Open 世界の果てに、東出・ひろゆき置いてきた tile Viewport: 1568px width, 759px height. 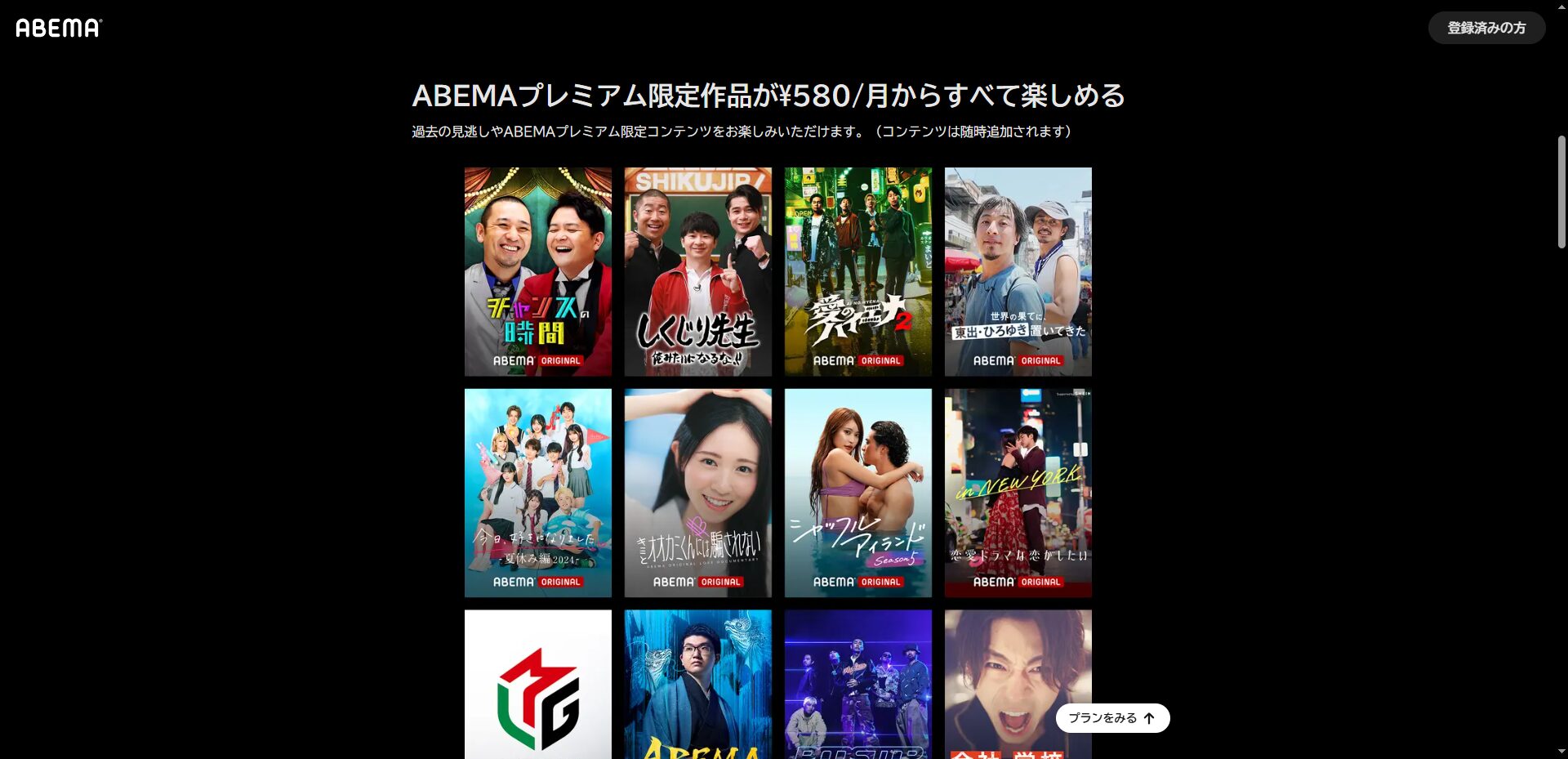[1018, 271]
